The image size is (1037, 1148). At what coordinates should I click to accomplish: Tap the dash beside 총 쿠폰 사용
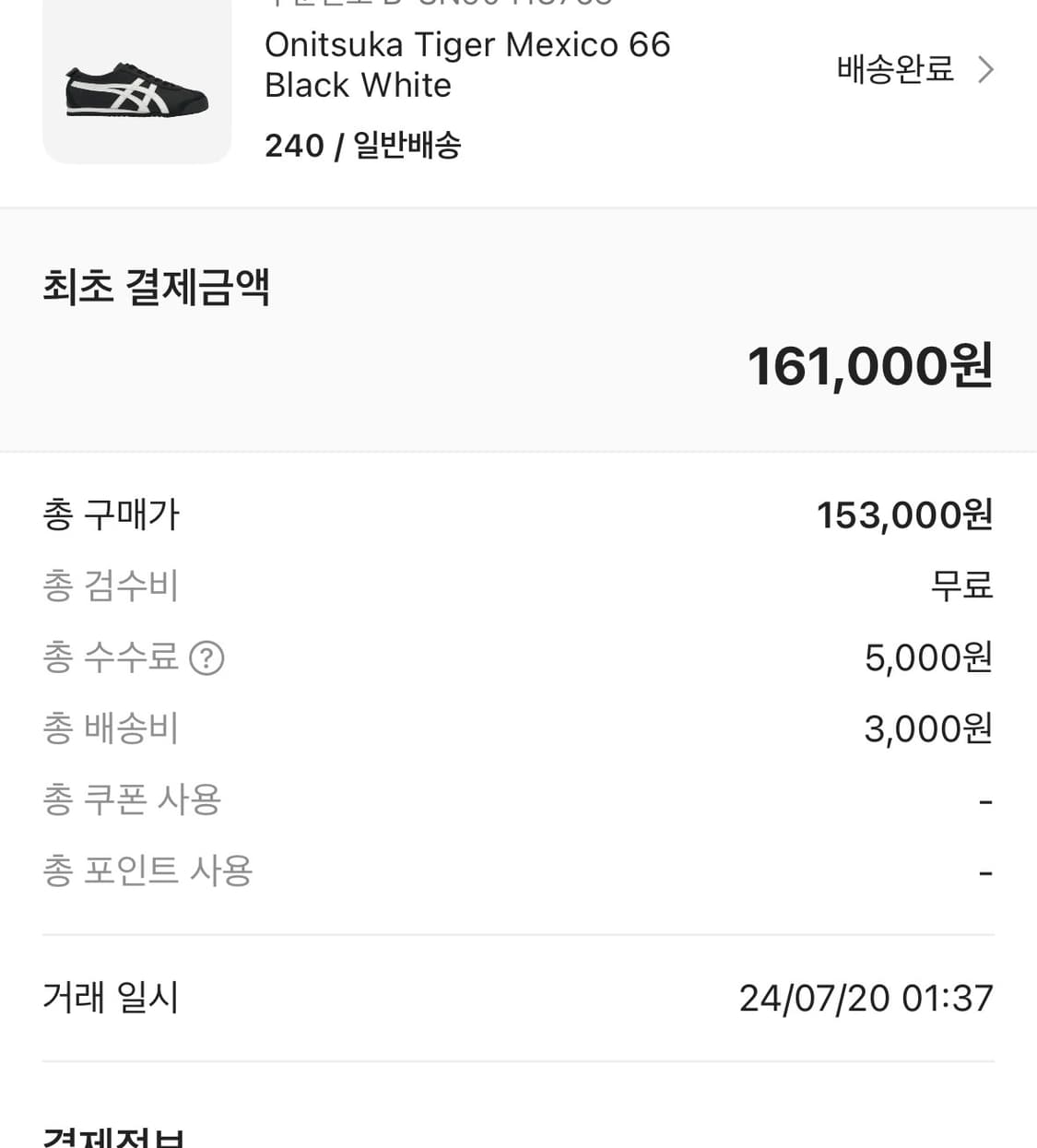tap(986, 799)
